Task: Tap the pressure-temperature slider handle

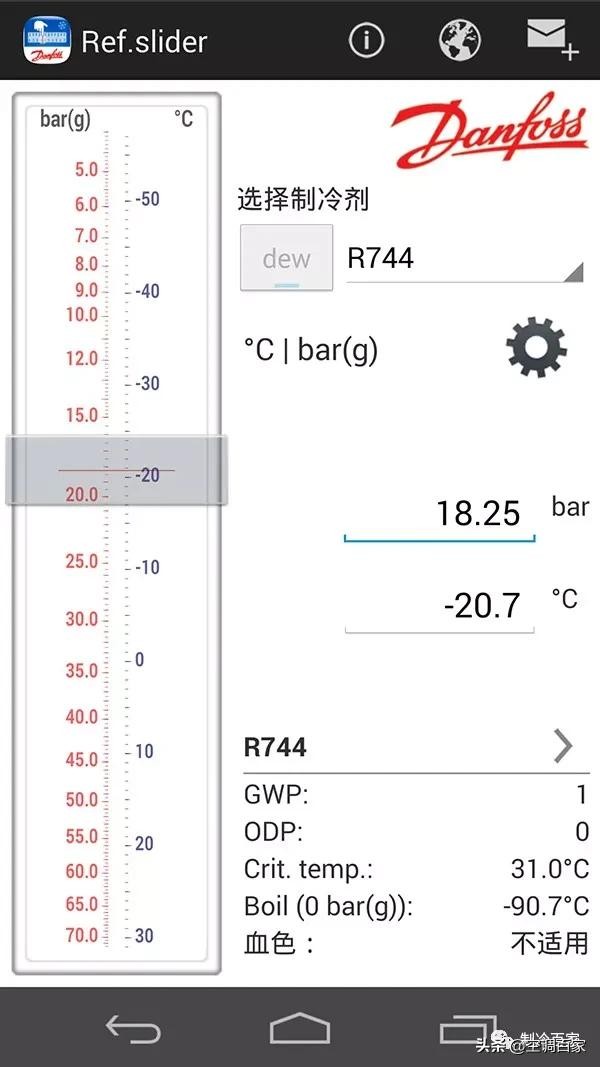Action: tap(117, 470)
